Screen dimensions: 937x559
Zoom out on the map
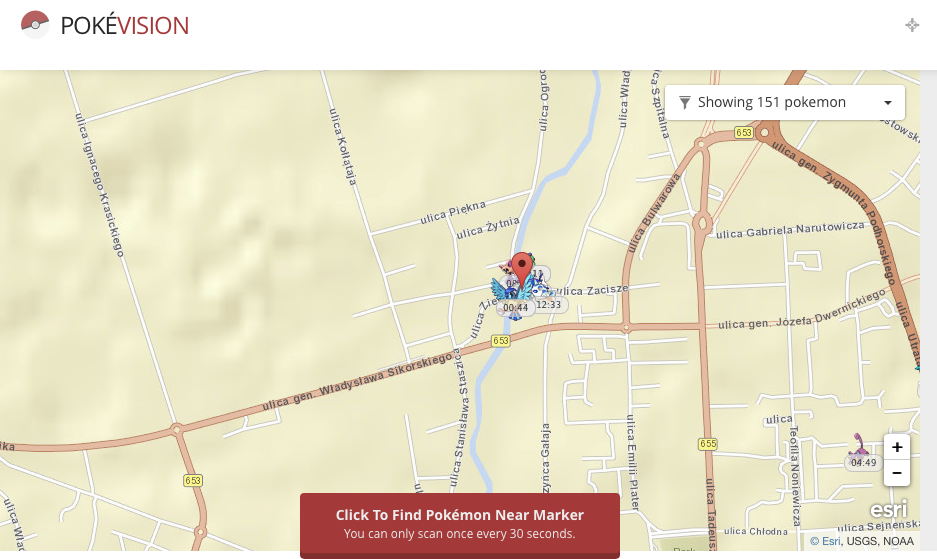tap(897, 473)
